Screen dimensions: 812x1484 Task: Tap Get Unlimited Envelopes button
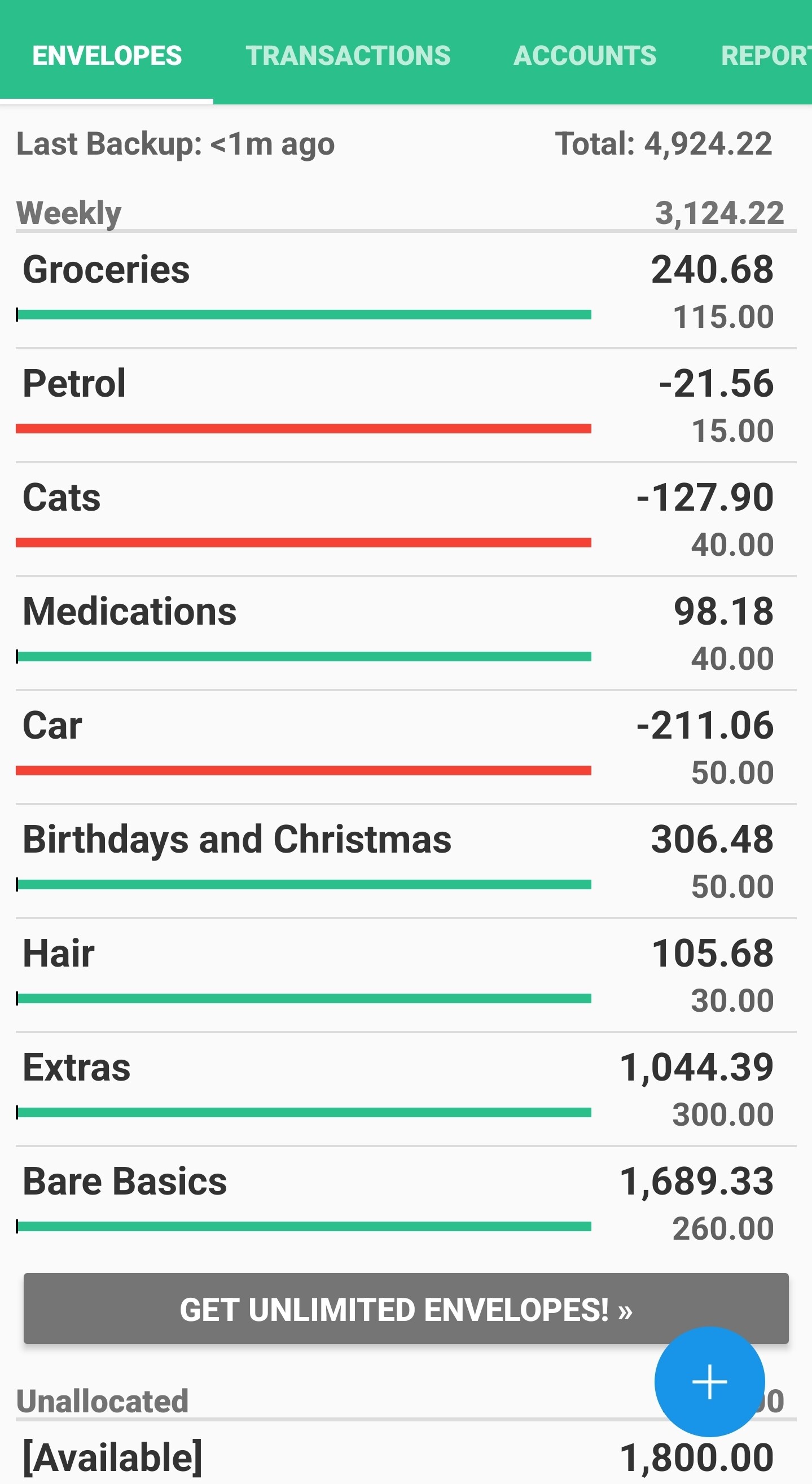[x=406, y=1309]
